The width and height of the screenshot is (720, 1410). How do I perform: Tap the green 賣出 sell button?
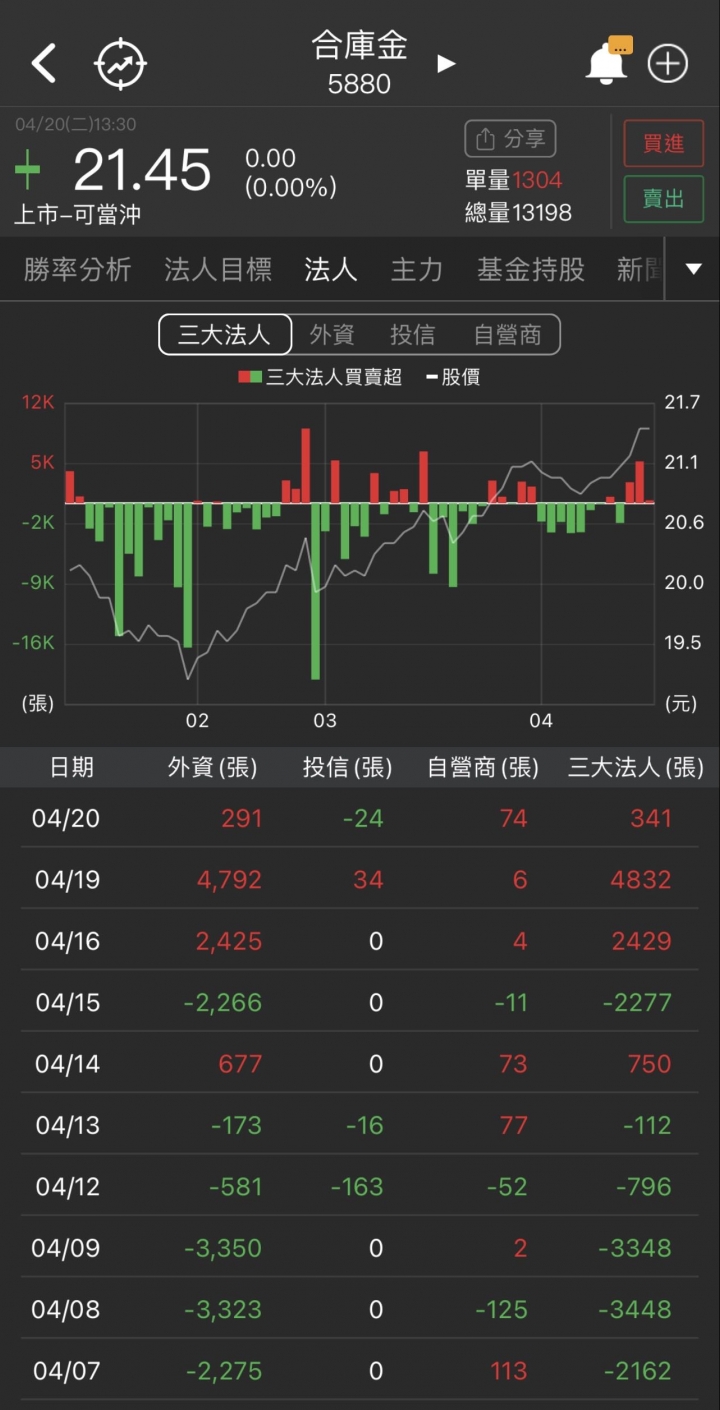click(x=663, y=198)
